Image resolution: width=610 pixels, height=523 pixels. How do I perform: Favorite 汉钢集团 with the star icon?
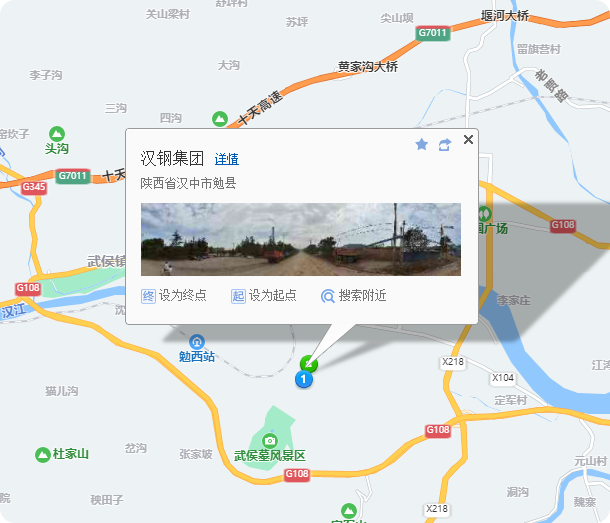421,145
